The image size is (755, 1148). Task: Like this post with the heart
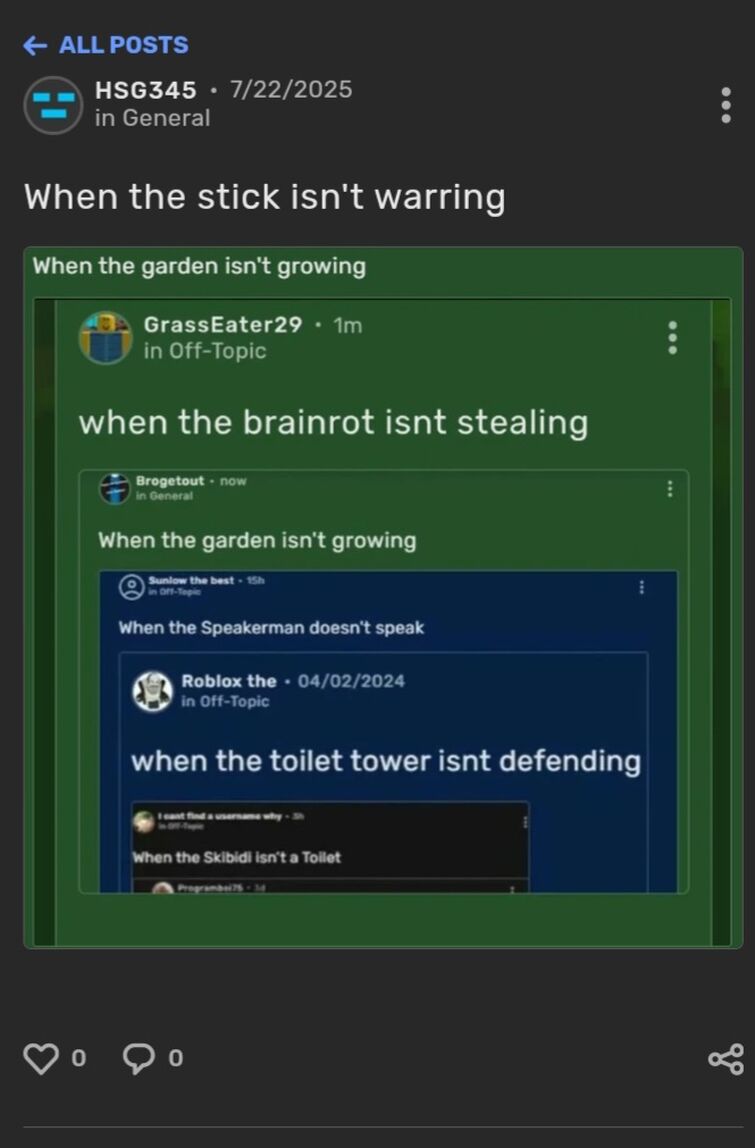click(x=41, y=1058)
